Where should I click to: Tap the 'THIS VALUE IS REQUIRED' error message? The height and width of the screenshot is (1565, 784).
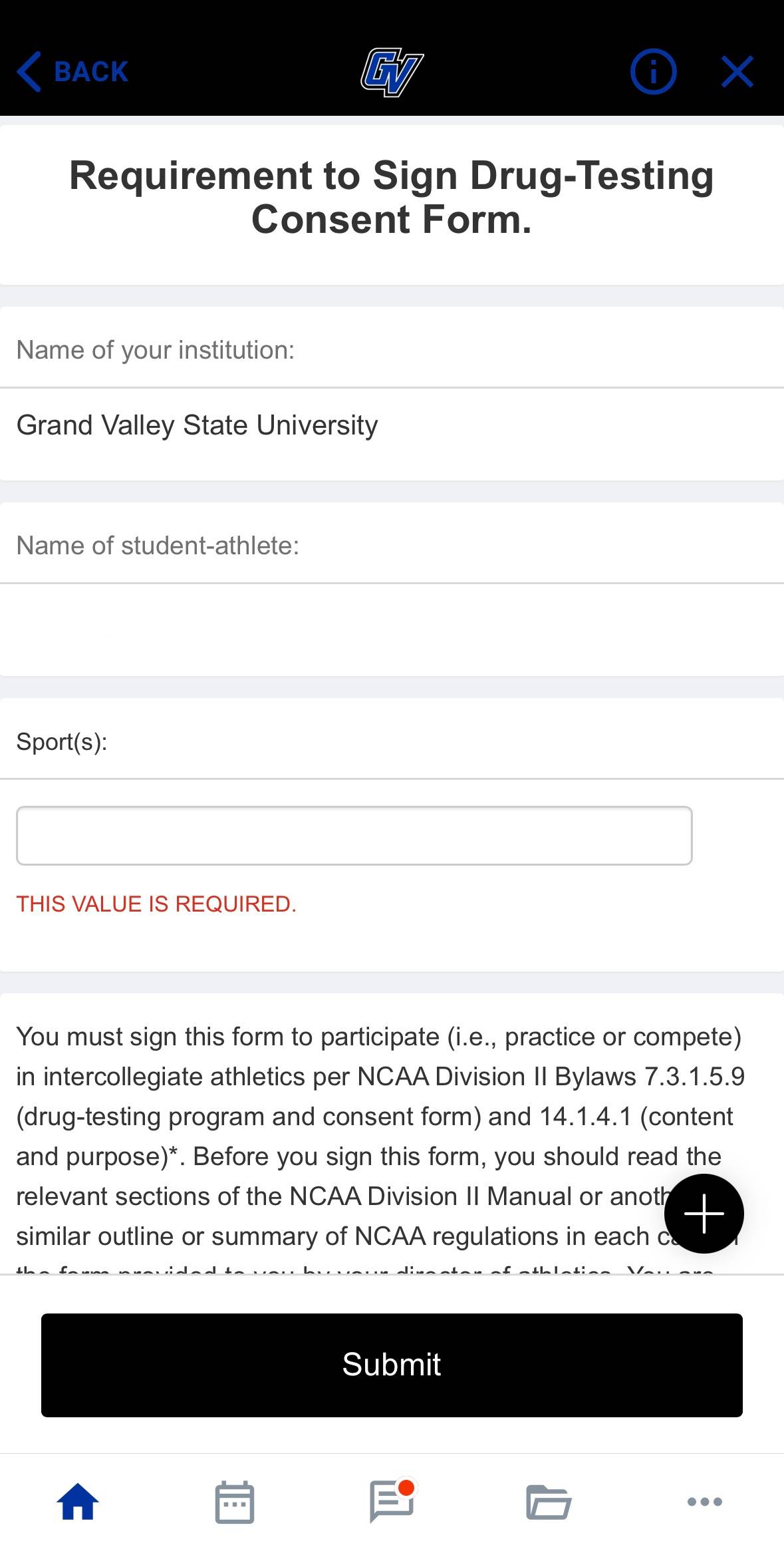pyautogui.click(x=156, y=904)
